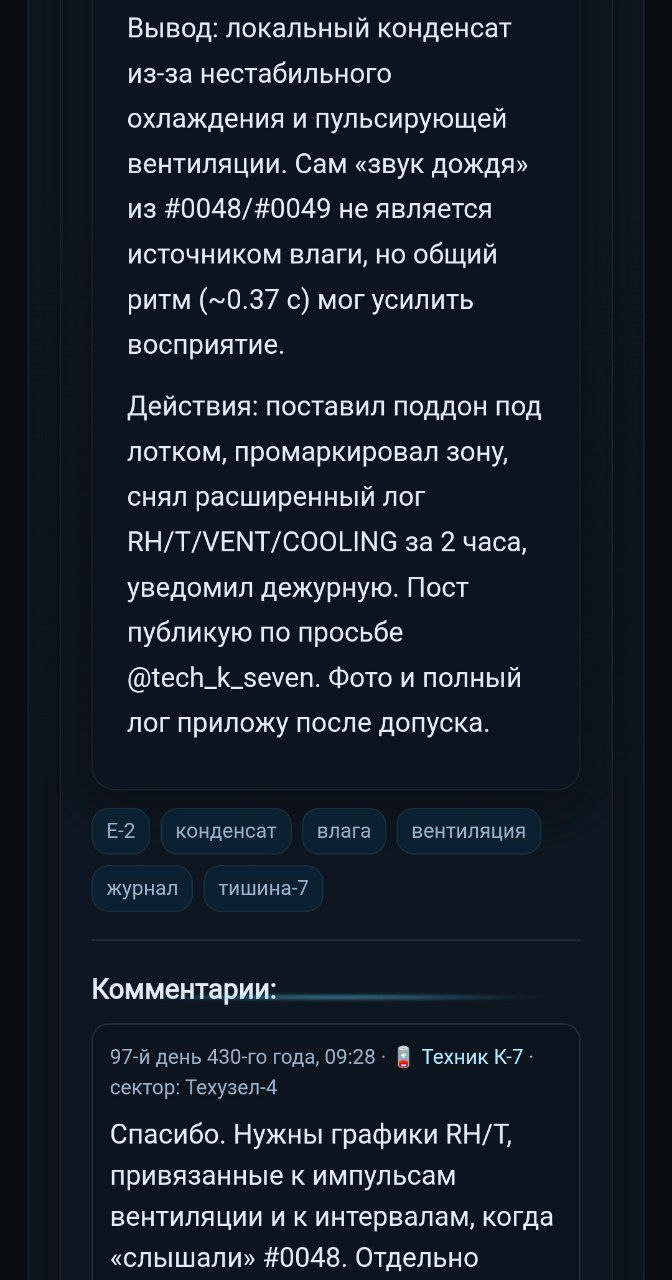The width and height of the screenshot is (672, 1280).
Task: Select the тишина-7 tag chip
Action: tap(263, 888)
